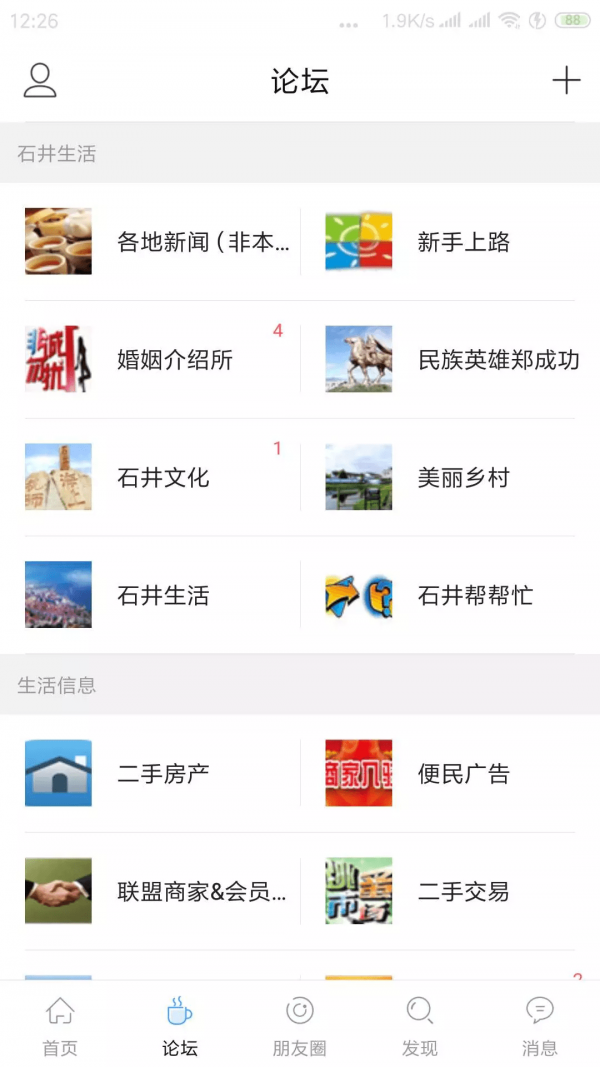Select the 石井文化 forum
Image resolution: width=600 pixels, height=1067 pixels.
click(x=160, y=478)
